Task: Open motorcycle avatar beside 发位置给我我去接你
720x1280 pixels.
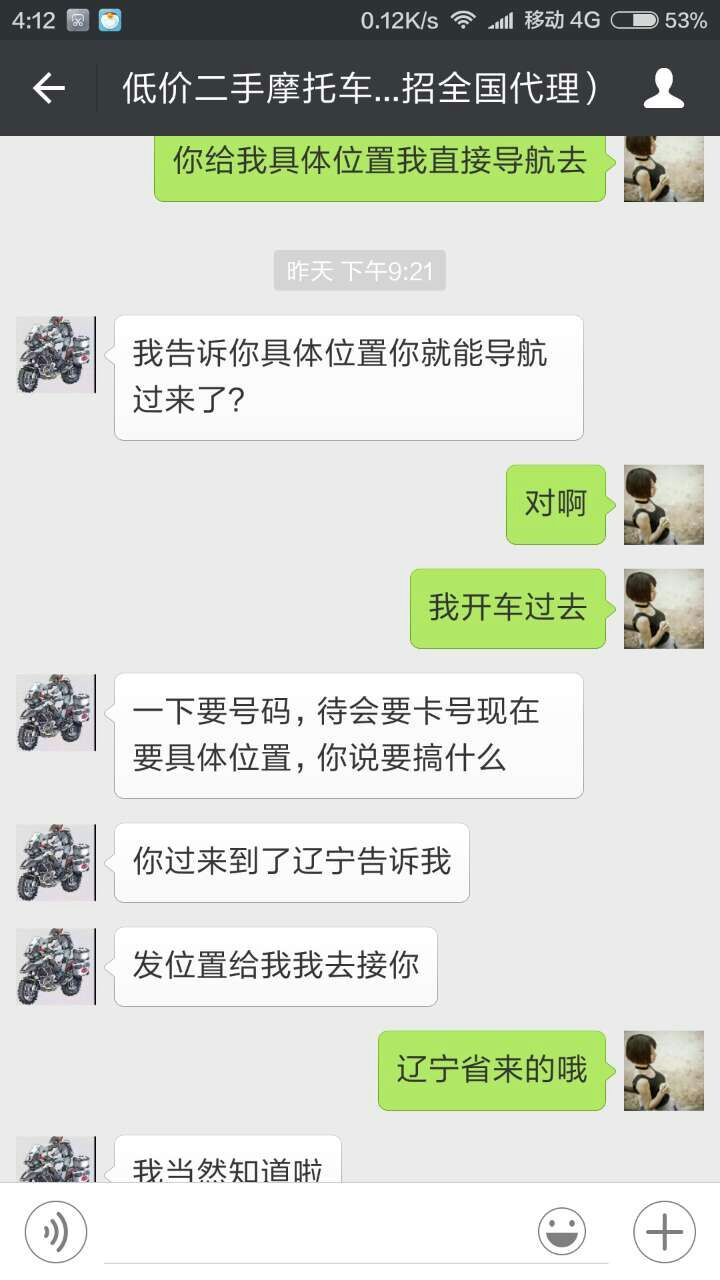Action: pos(56,967)
